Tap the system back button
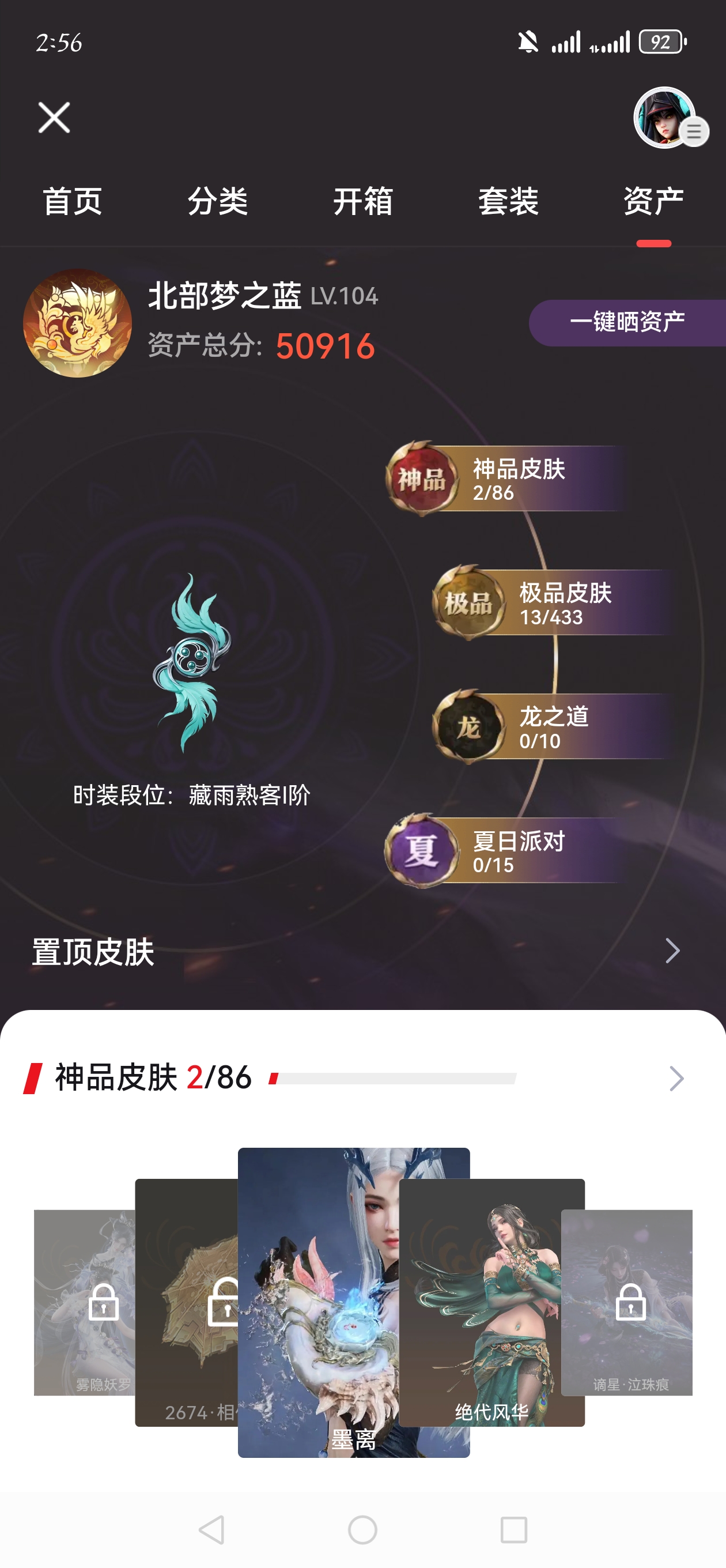The image size is (726, 1568). [212, 1529]
